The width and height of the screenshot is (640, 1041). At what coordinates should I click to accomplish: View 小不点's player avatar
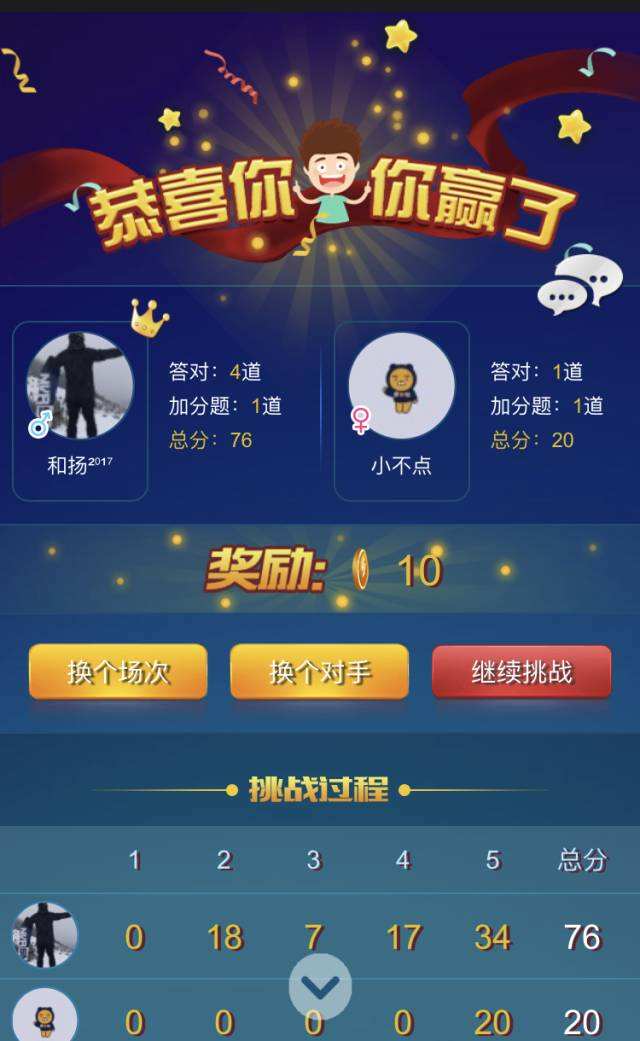pyautogui.click(x=401, y=386)
